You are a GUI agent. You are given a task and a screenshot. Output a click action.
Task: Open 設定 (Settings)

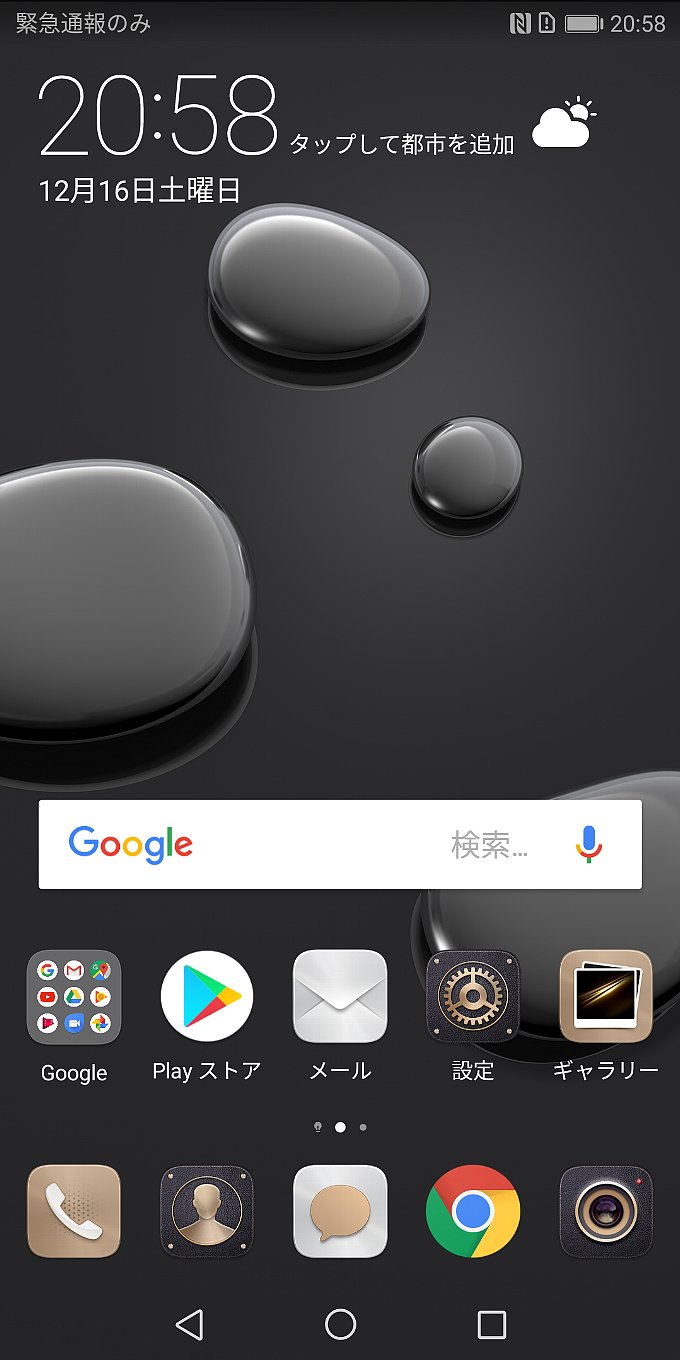click(x=473, y=997)
